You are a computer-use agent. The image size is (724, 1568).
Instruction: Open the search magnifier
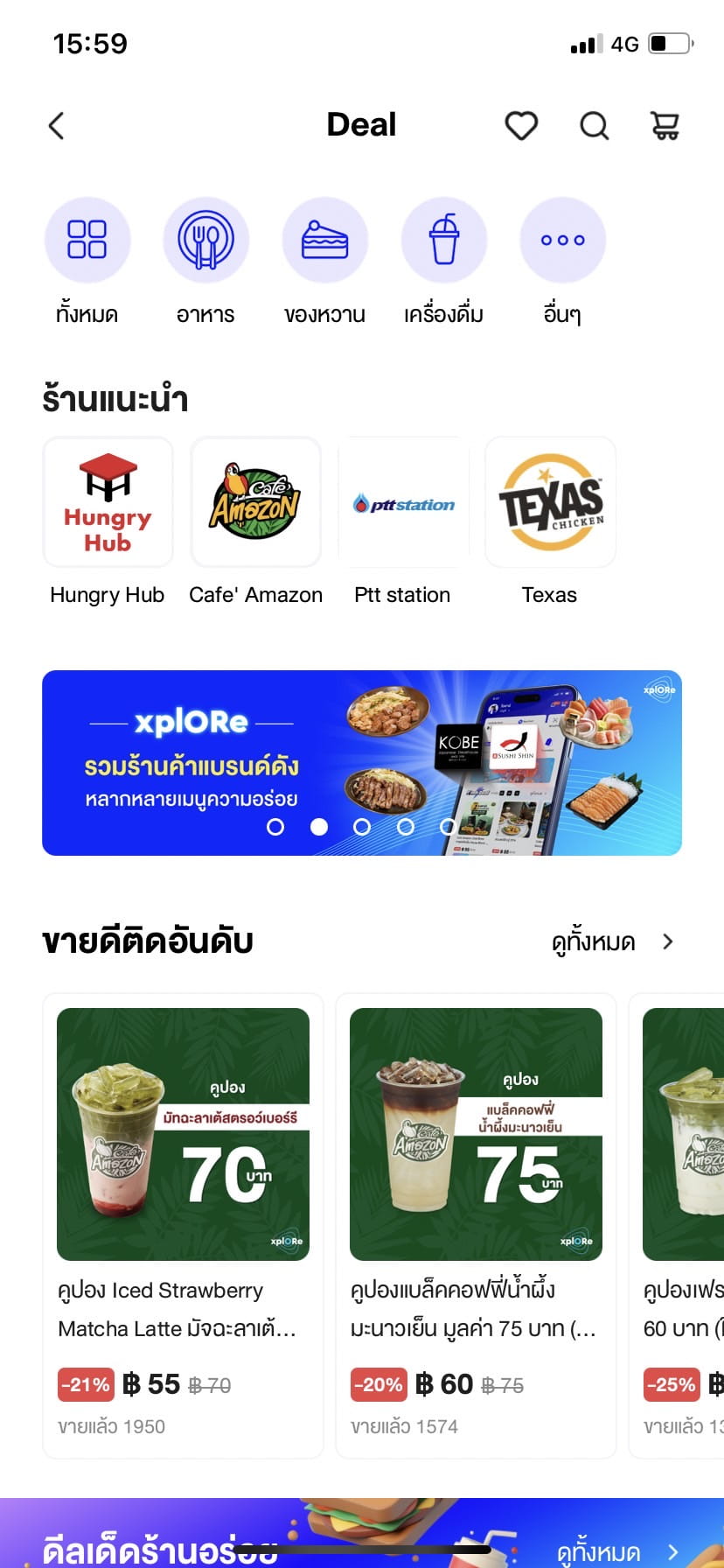pyautogui.click(x=595, y=126)
